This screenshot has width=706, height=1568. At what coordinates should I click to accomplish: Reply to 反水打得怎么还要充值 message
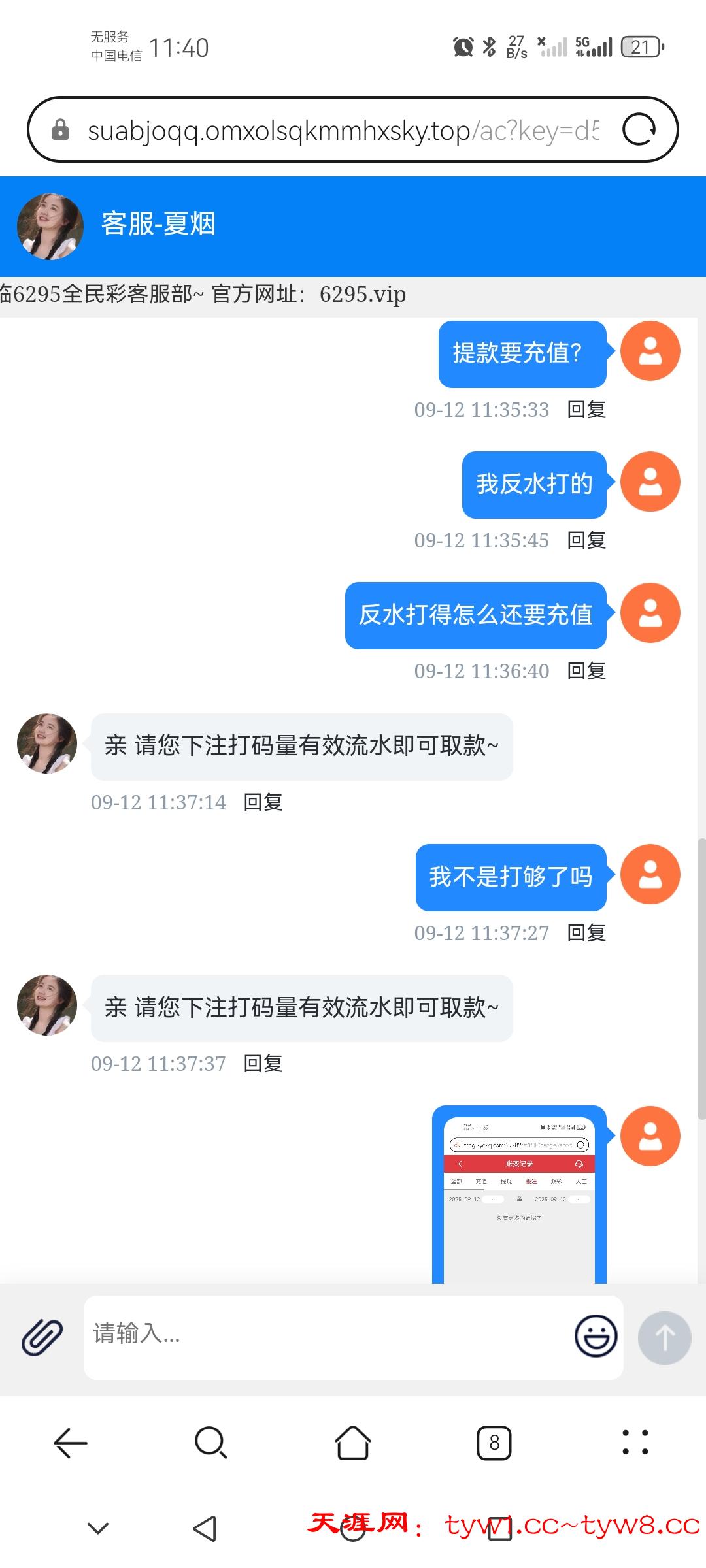tap(586, 671)
